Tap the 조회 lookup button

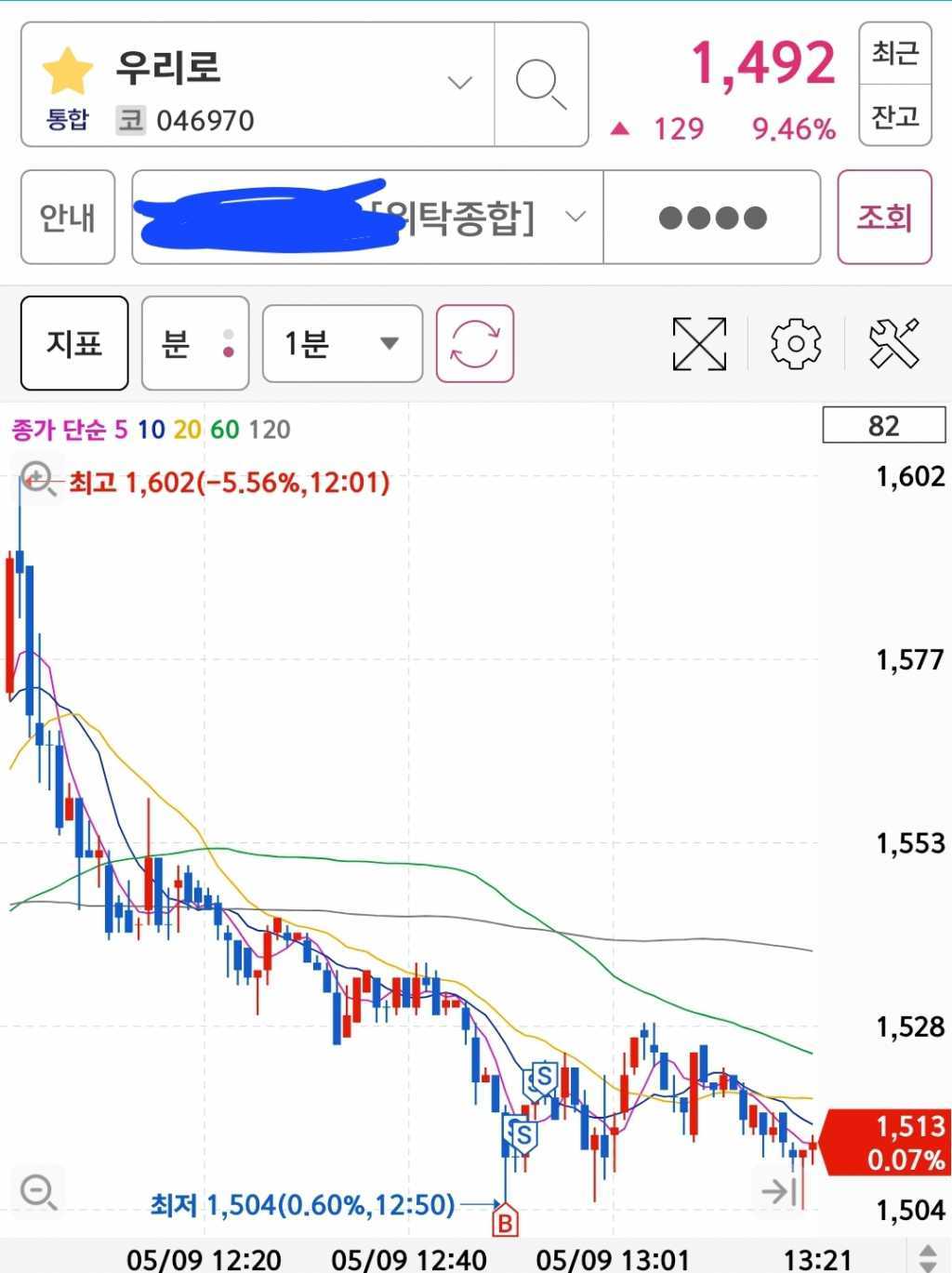click(884, 218)
